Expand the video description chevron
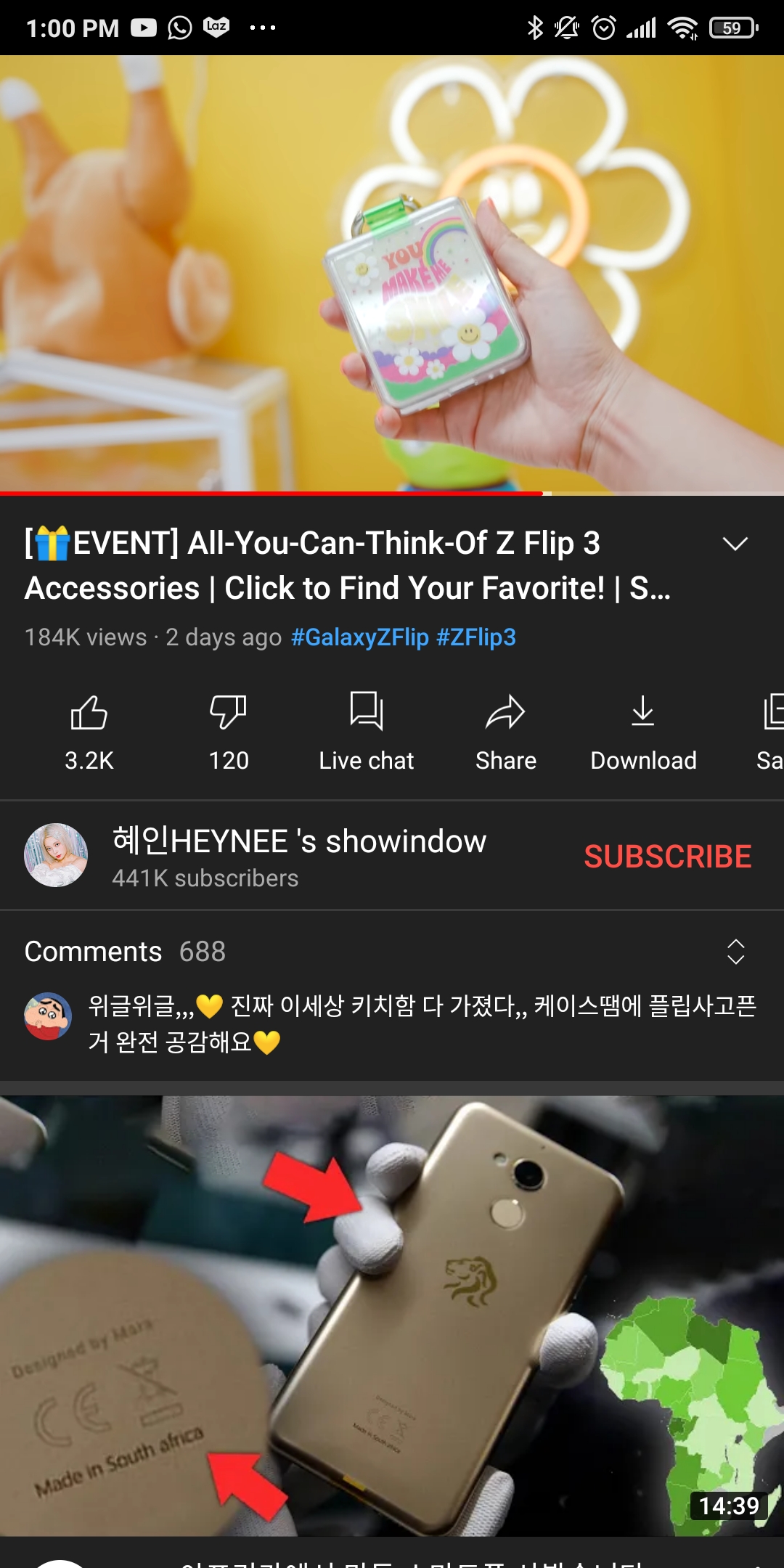Image resolution: width=784 pixels, height=1568 pixels. click(x=735, y=544)
